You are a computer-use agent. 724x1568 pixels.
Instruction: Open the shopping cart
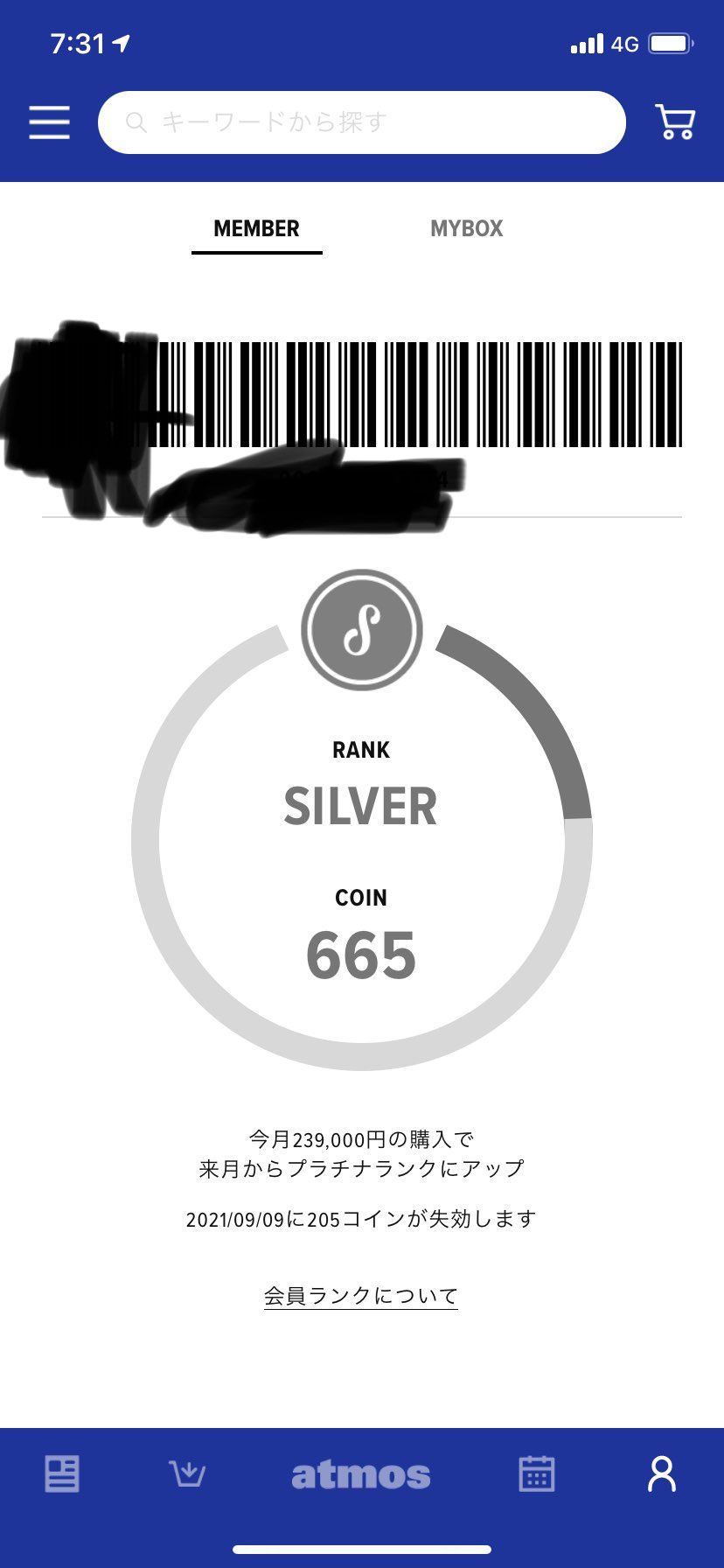pos(675,122)
